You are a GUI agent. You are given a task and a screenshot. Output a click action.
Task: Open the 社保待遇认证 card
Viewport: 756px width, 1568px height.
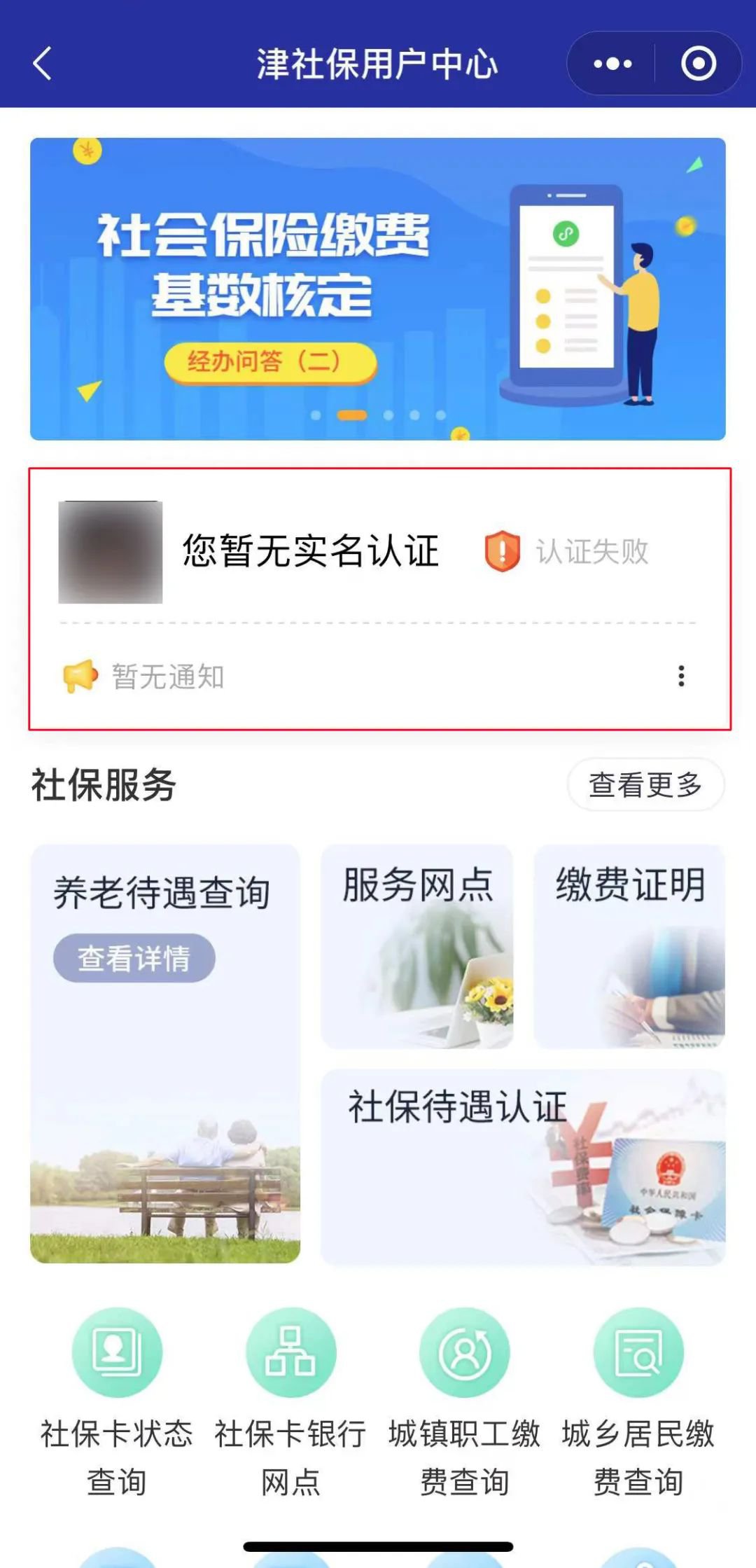pos(523,1167)
